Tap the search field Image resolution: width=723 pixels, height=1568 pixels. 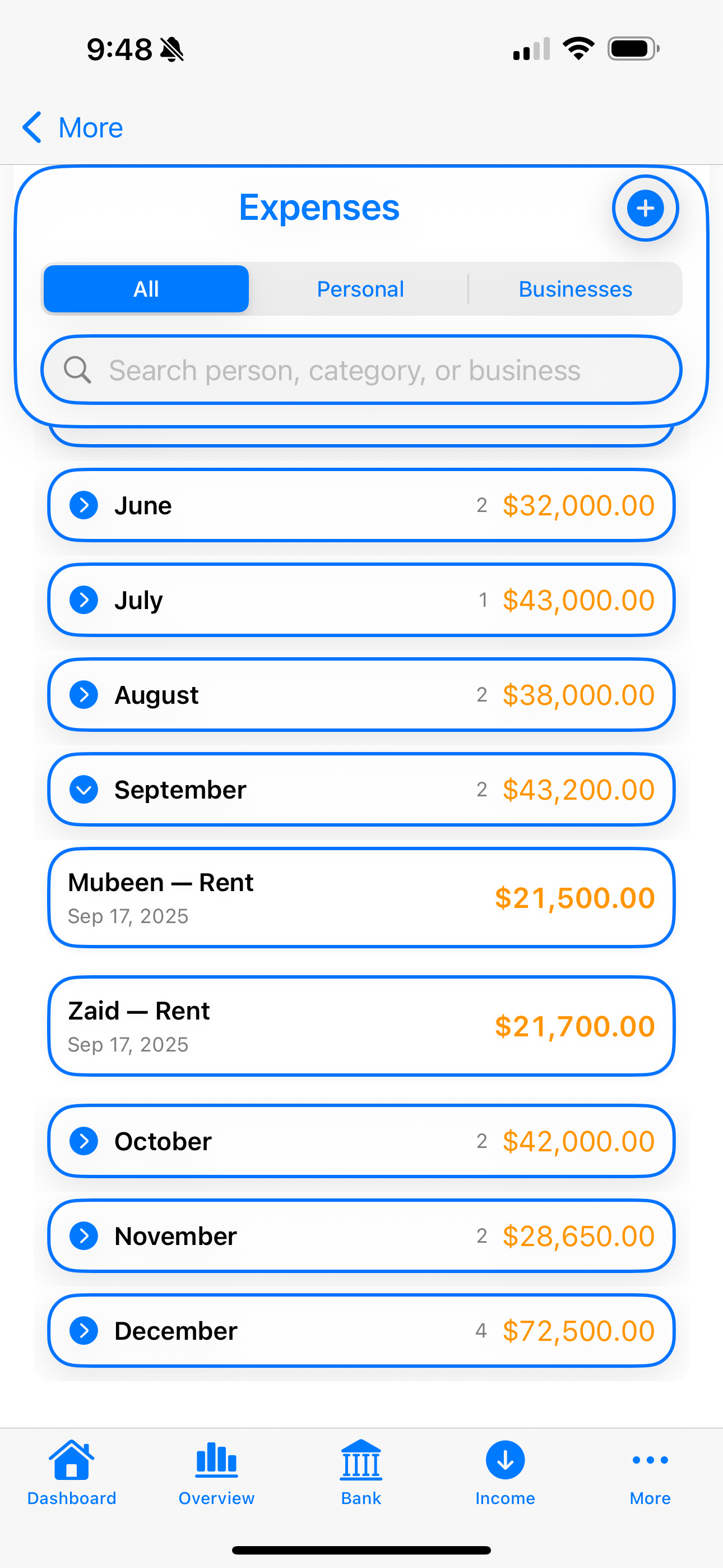(361, 370)
